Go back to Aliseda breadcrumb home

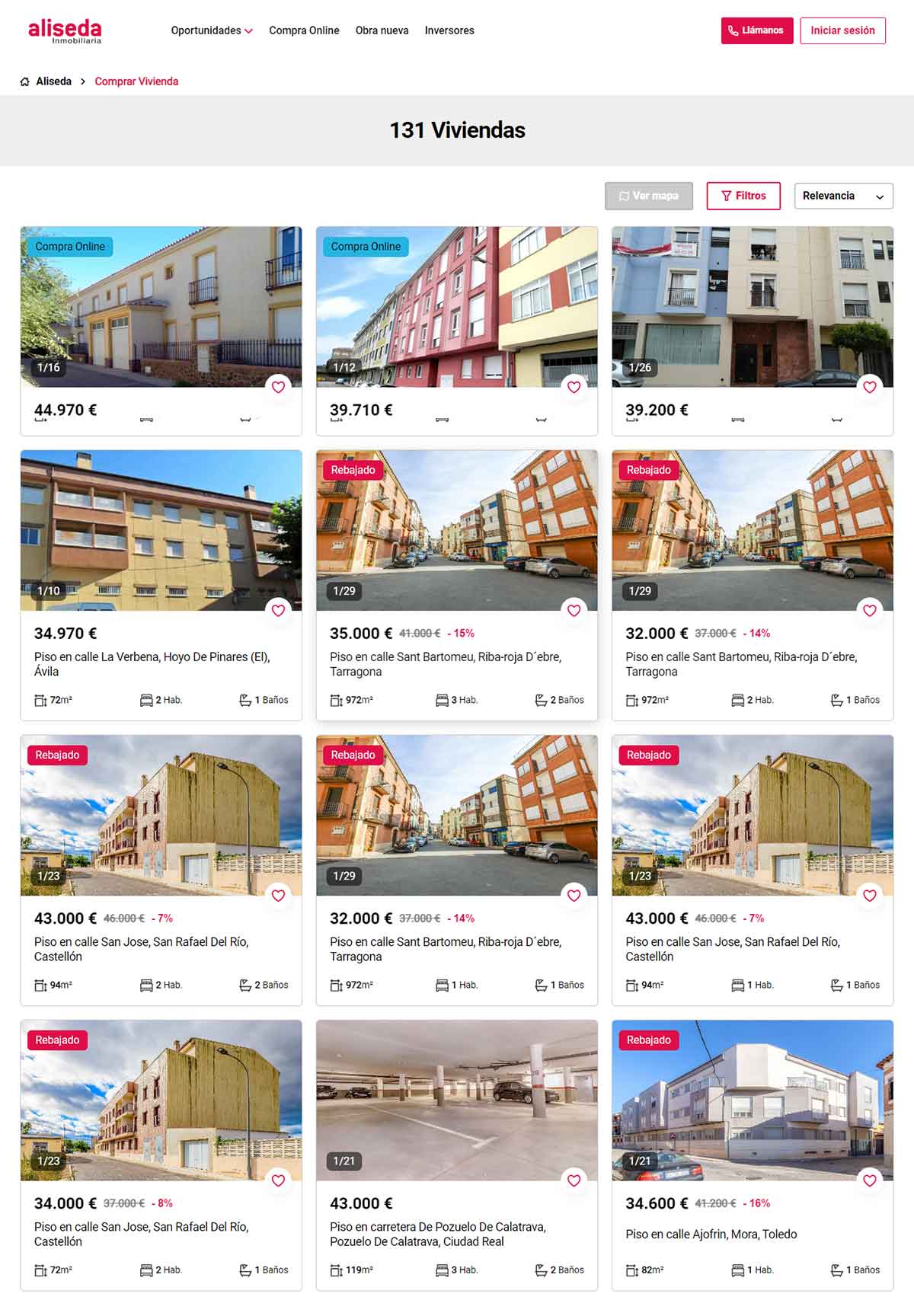point(53,81)
